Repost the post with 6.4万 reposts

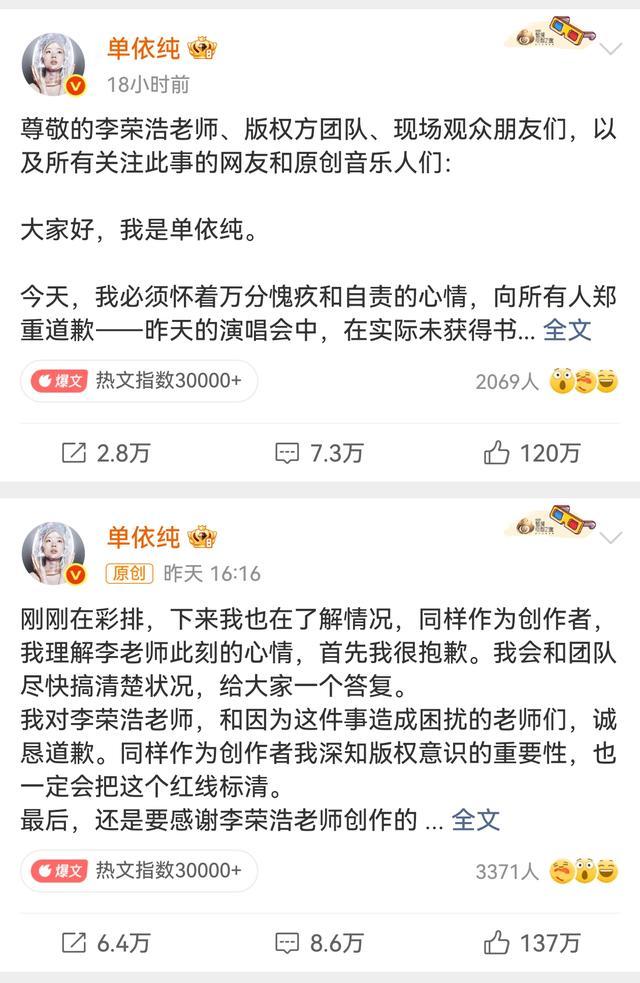coord(105,941)
